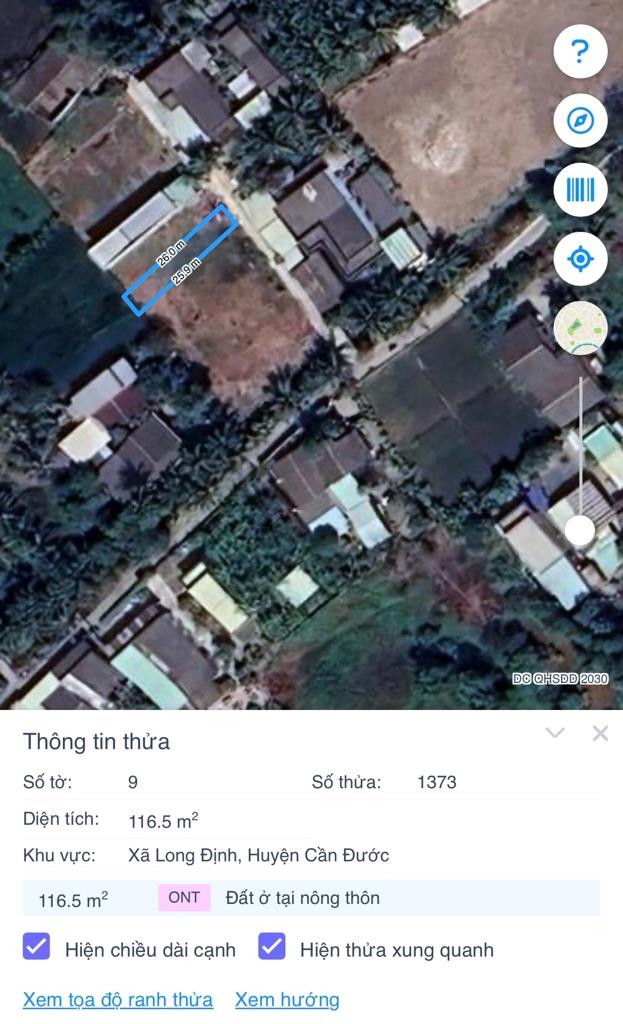Uncheck Hiện thửa xung quanh
623x1024 pixels.
[272, 947]
